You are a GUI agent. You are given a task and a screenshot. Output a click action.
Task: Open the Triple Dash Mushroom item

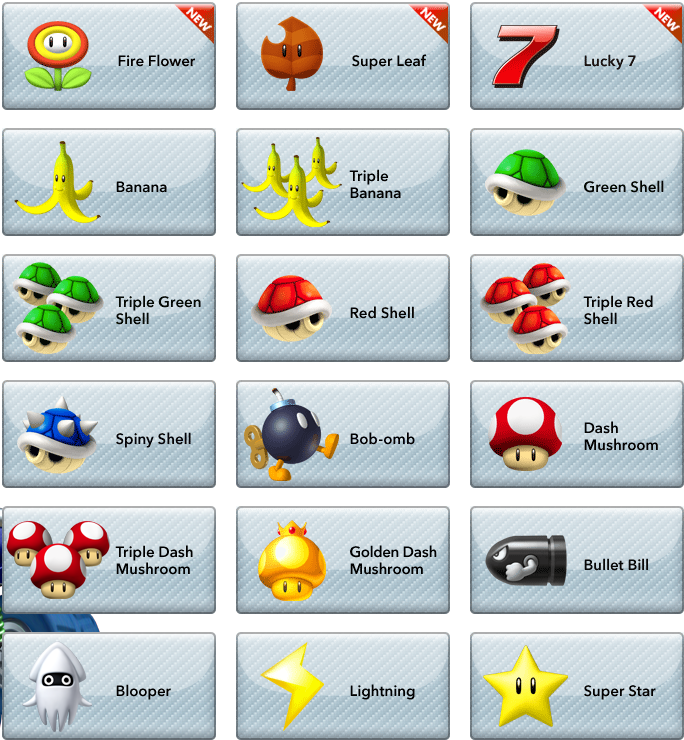(109, 560)
